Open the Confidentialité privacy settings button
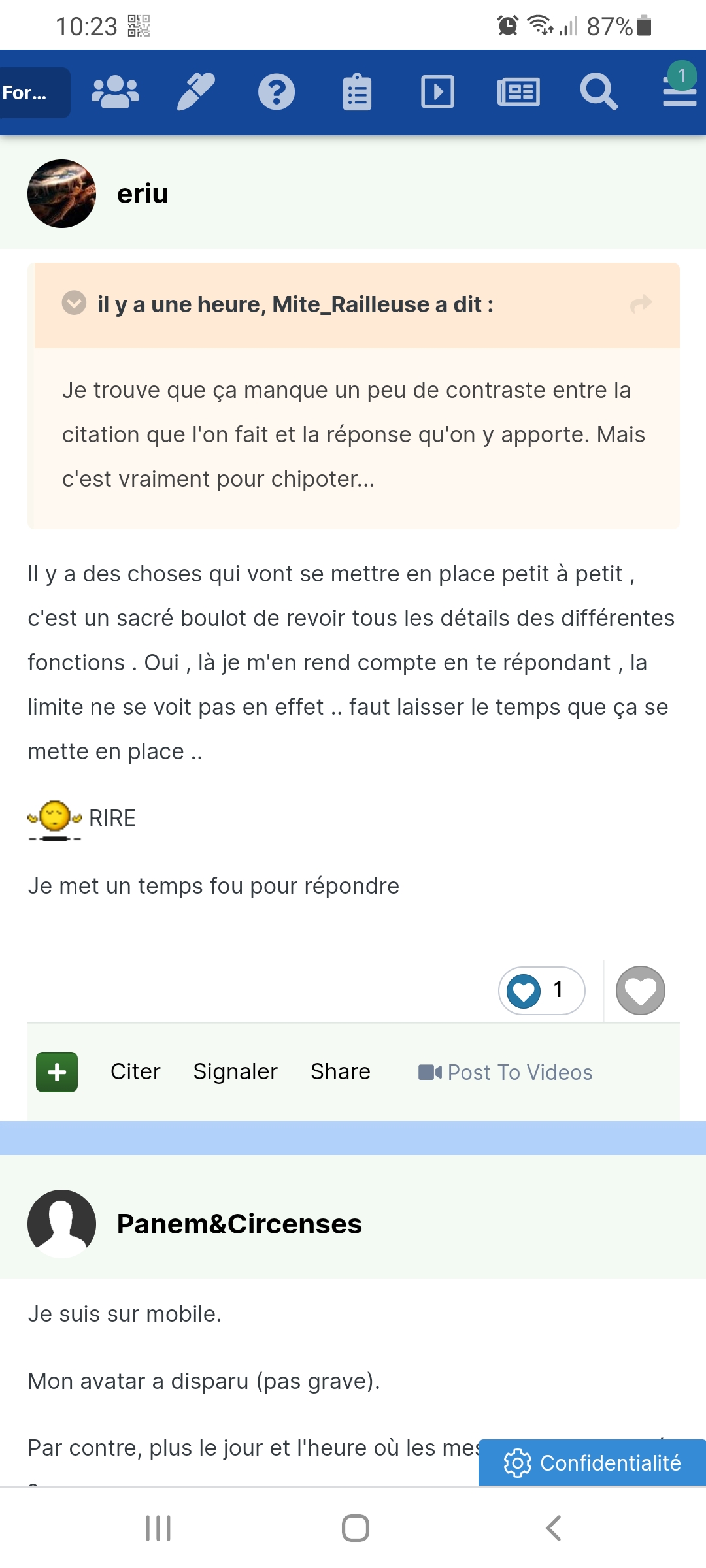706x1568 pixels. [592, 1463]
